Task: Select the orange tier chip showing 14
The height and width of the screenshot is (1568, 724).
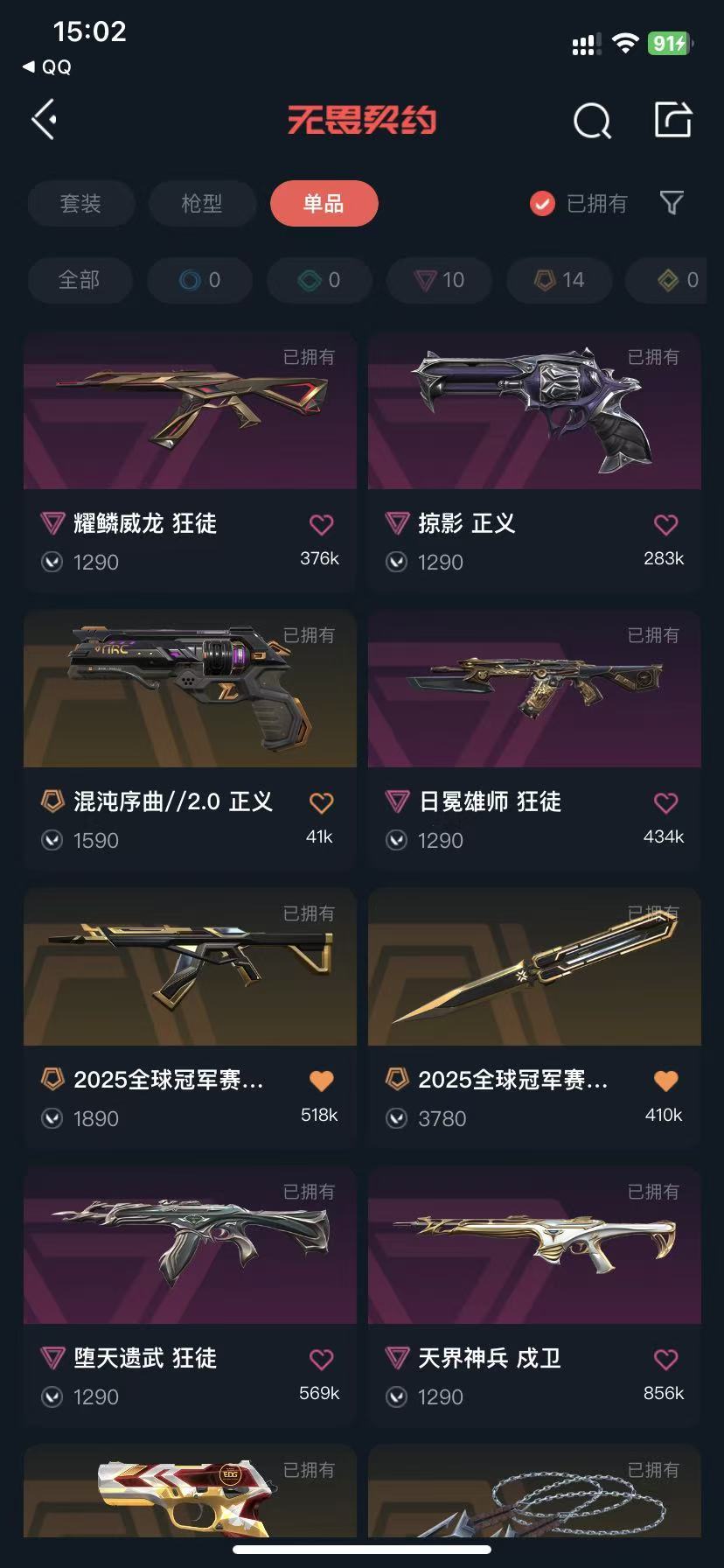Action: (x=560, y=280)
